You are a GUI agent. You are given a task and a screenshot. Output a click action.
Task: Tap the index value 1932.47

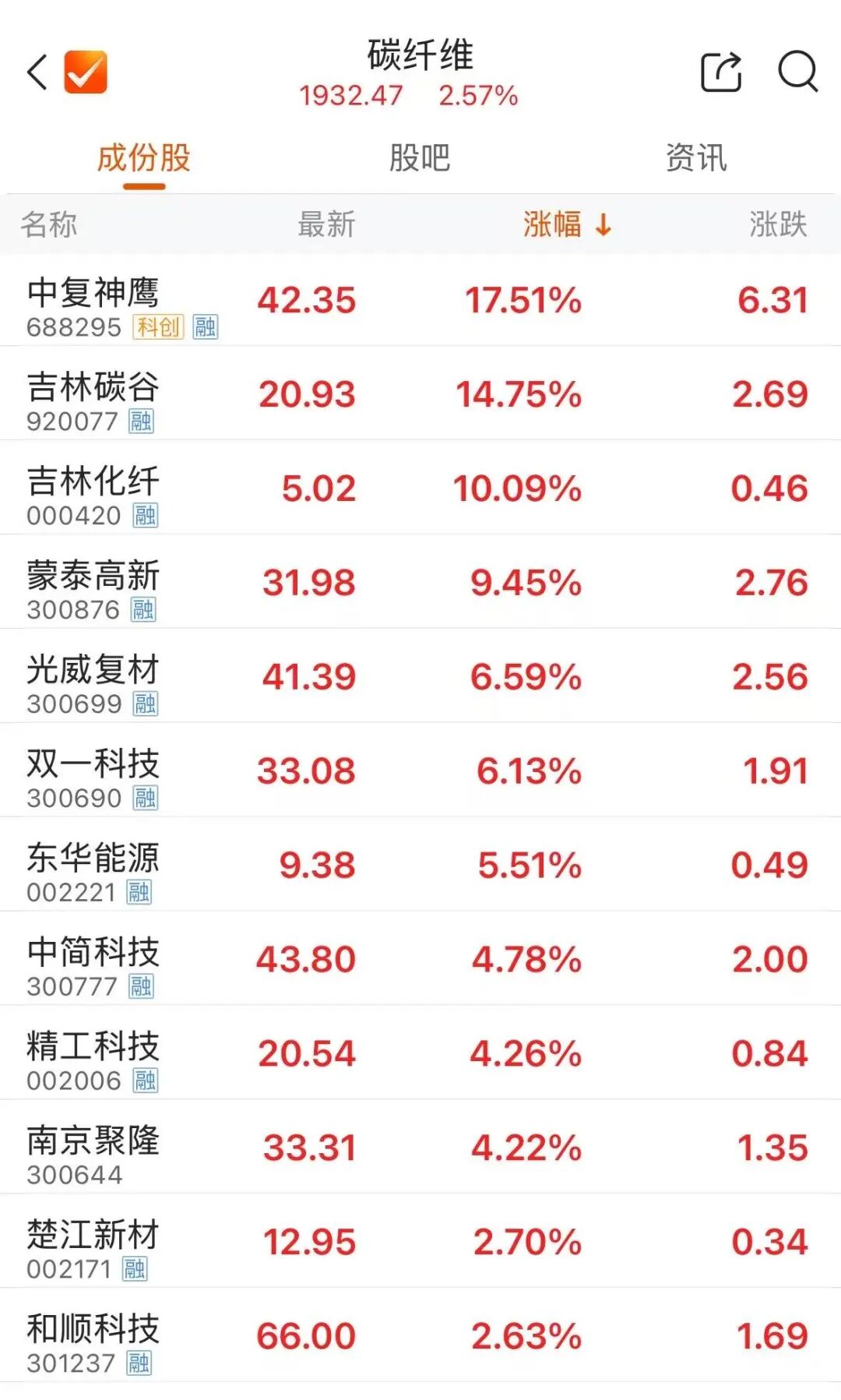350,97
